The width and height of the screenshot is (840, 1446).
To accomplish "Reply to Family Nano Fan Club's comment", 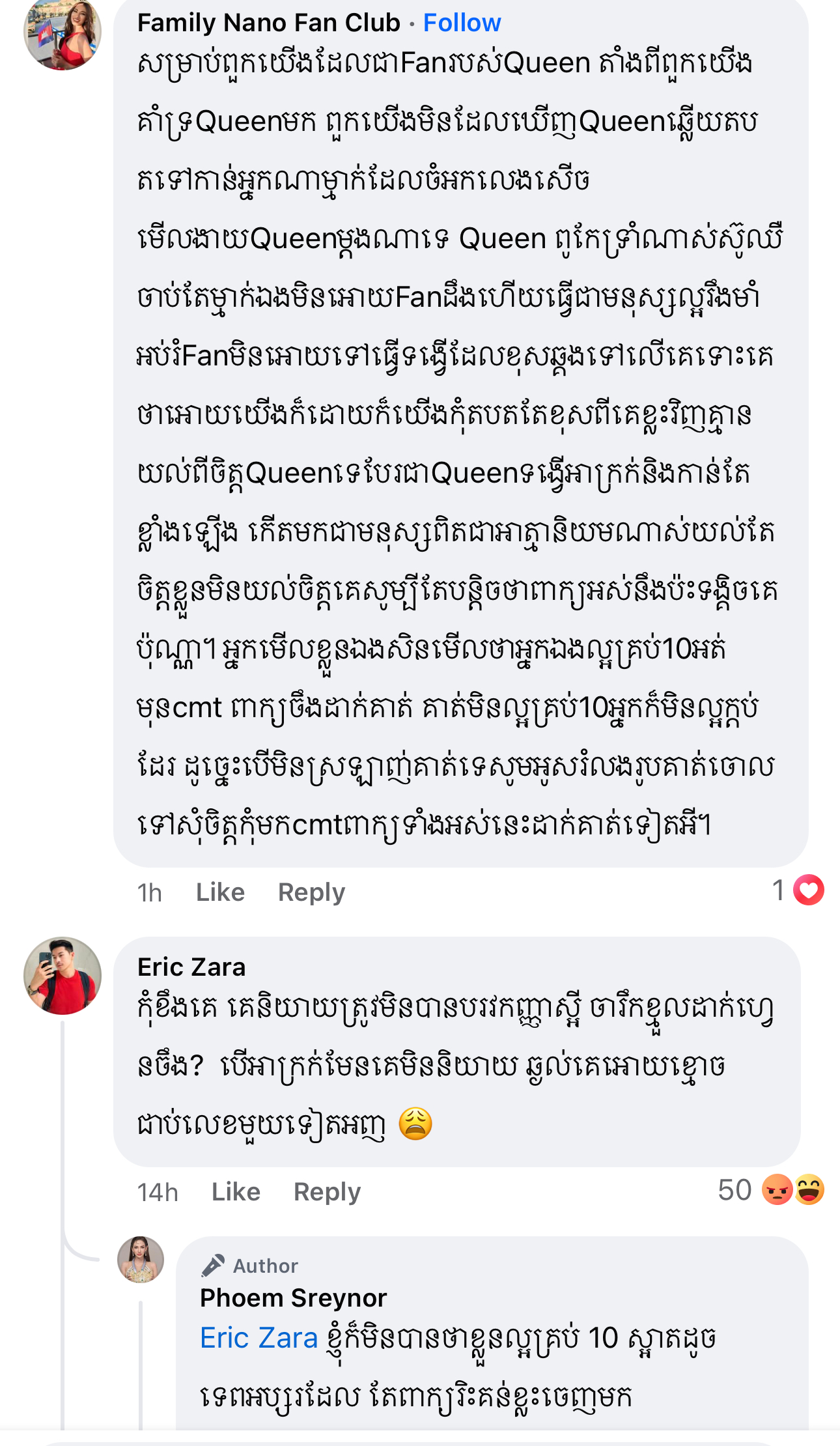I will click(x=311, y=892).
